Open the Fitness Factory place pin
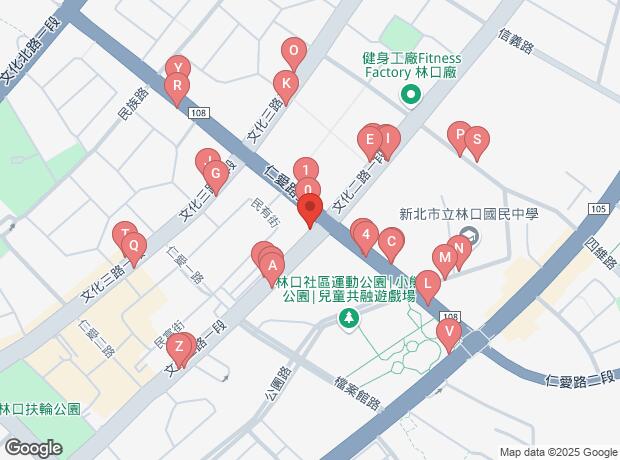The height and width of the screenshot is (460, 620). coord(409,95)
